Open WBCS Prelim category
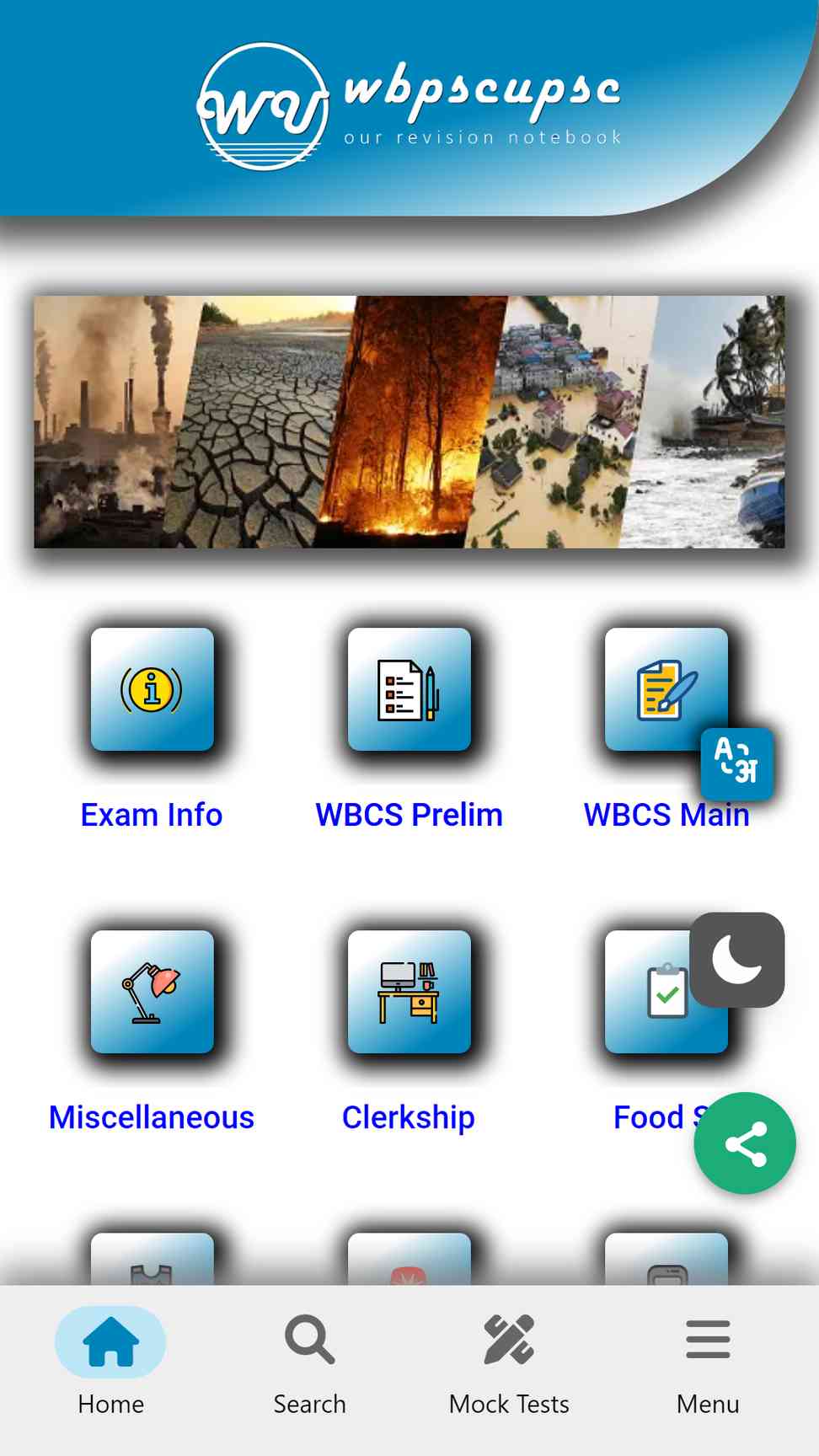Viewport: 819px width, 1456px height. click(x=409, y=690)
